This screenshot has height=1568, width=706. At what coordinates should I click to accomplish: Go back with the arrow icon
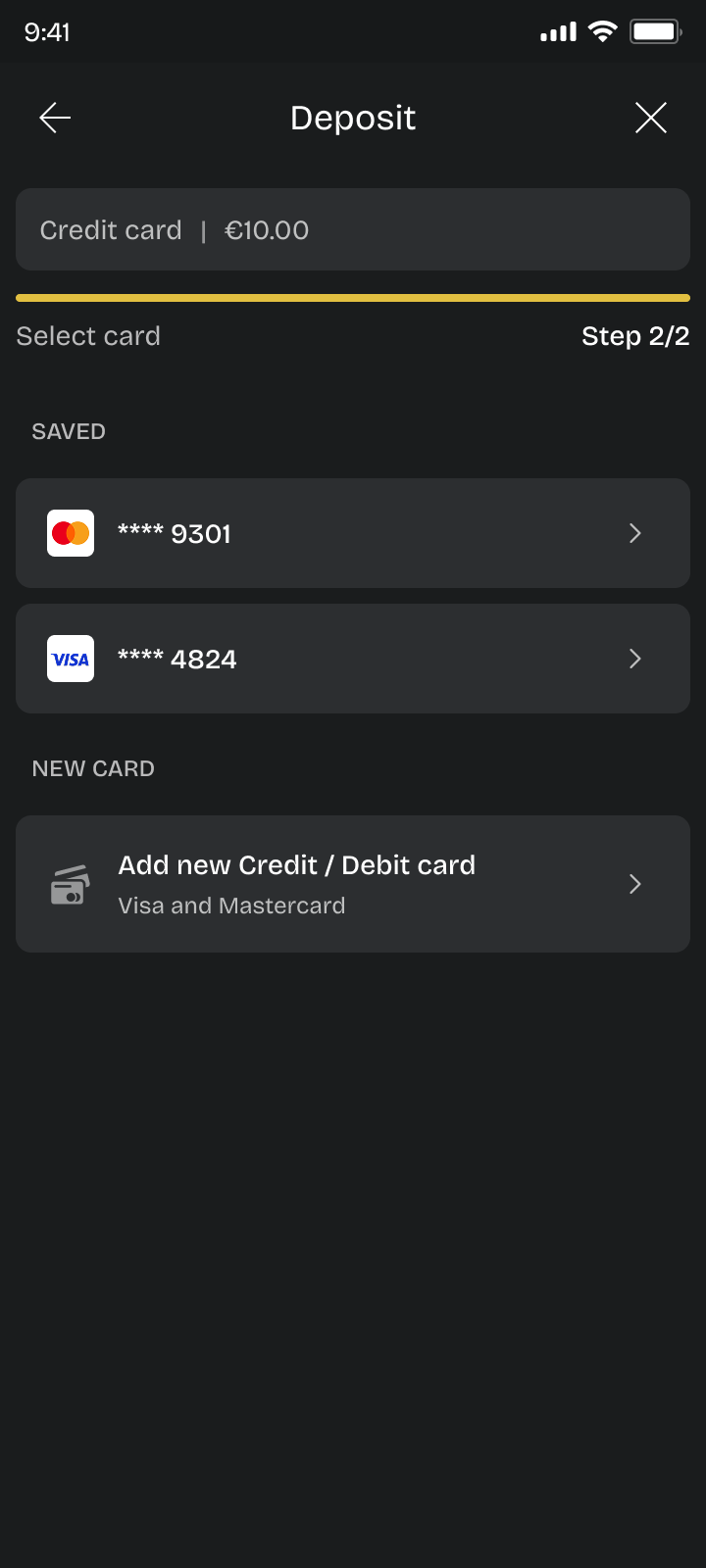[x=55, y=119]
